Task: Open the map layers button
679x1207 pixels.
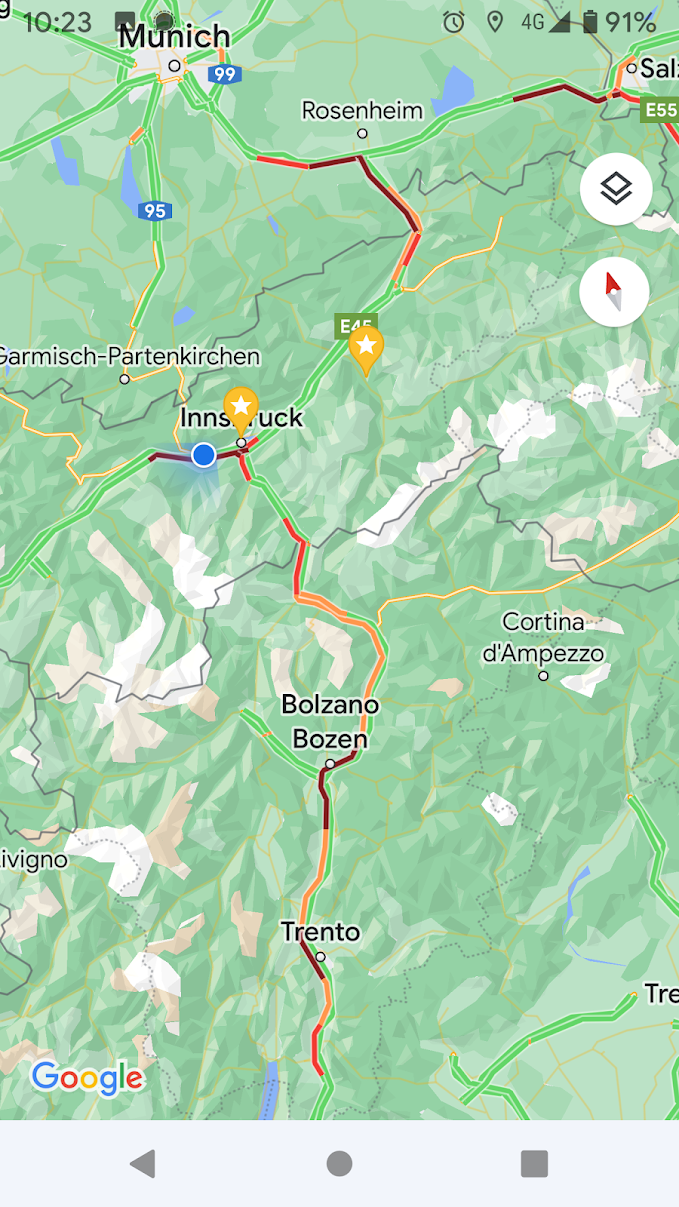Action: [x=616, y=188]
